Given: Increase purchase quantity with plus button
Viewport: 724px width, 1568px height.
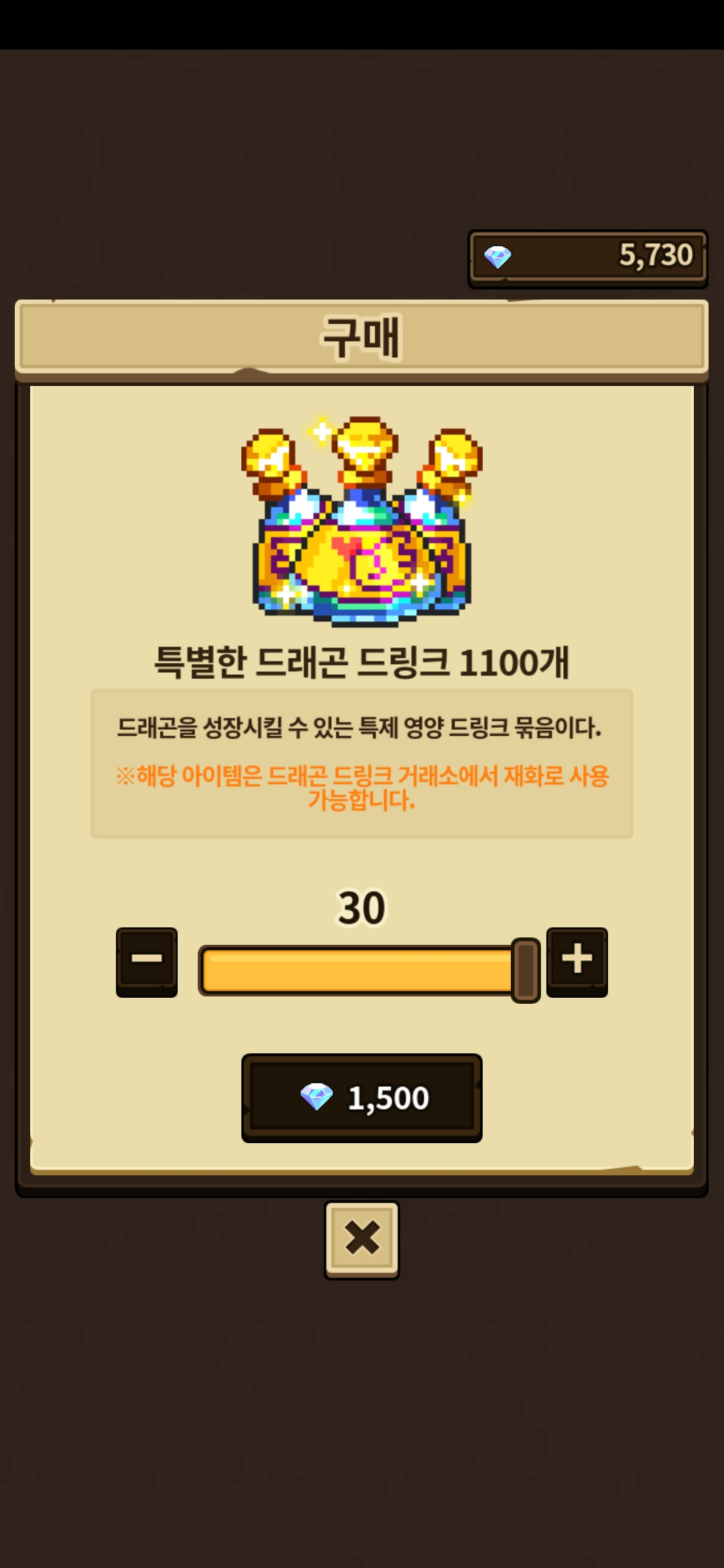Looking at the screenshot, I should click(x=577, y=961).
